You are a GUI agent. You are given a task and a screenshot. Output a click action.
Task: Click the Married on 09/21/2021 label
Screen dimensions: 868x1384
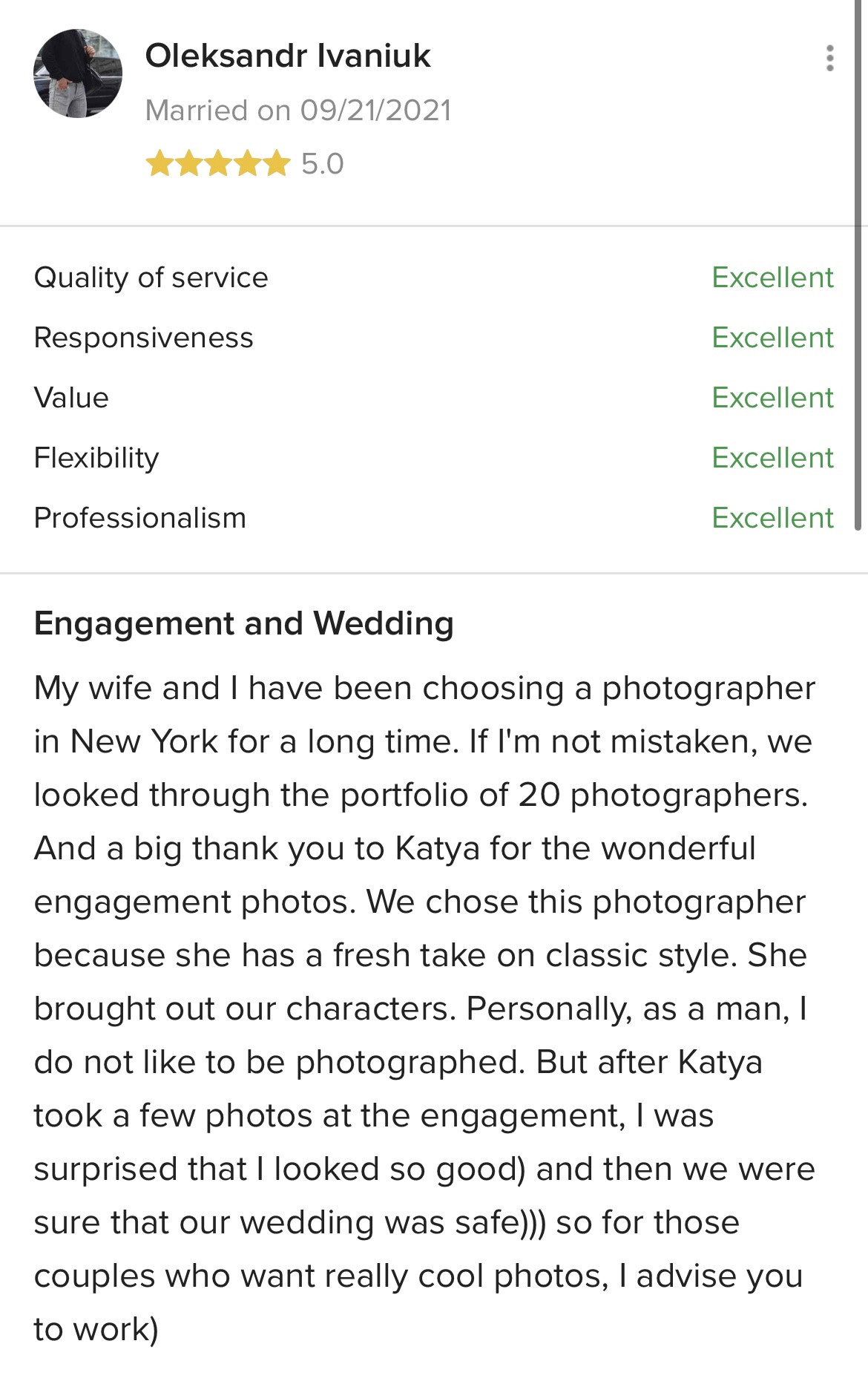pyautogui.click(x=299, y=111)
